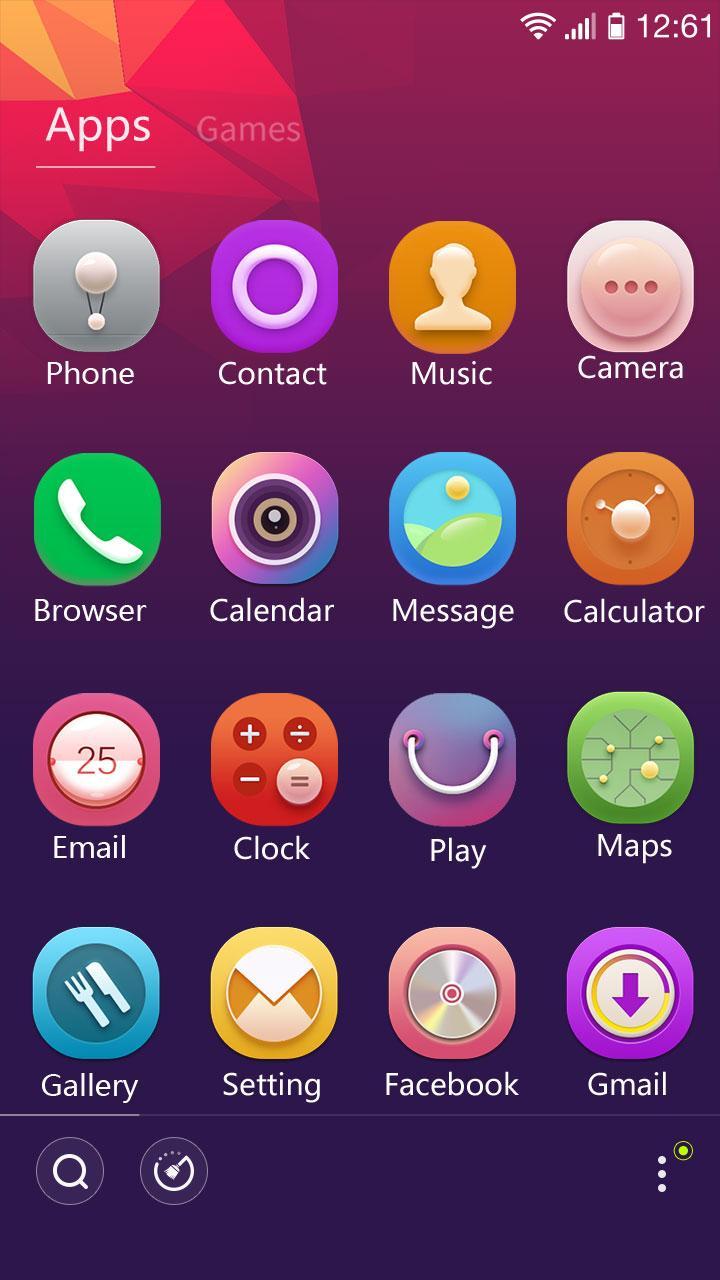
Task: Open the Maps app
Action: [630, 758]
